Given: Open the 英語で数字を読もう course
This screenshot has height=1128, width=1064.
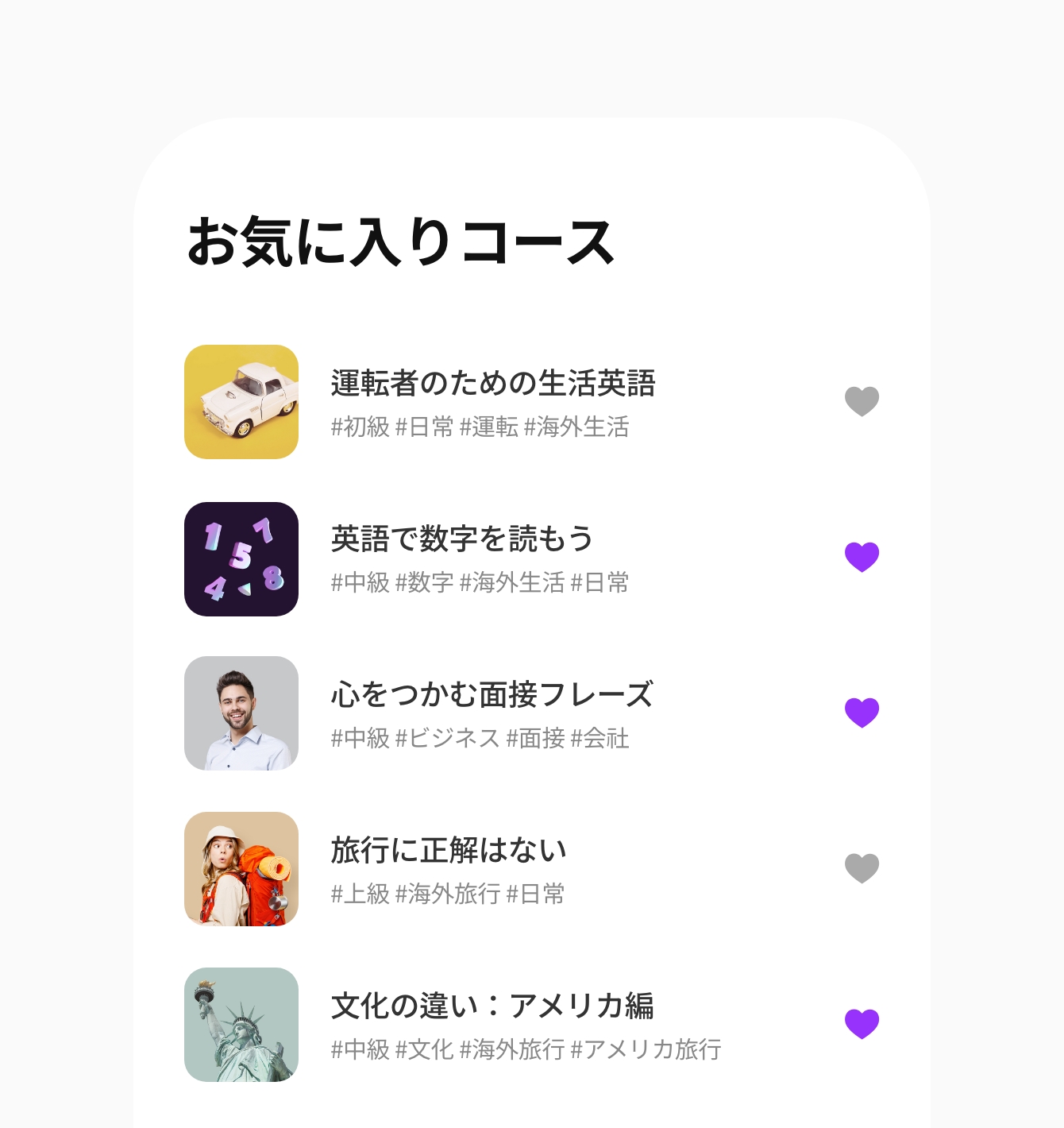Looking at the screenshot, I should click(462, 539).
